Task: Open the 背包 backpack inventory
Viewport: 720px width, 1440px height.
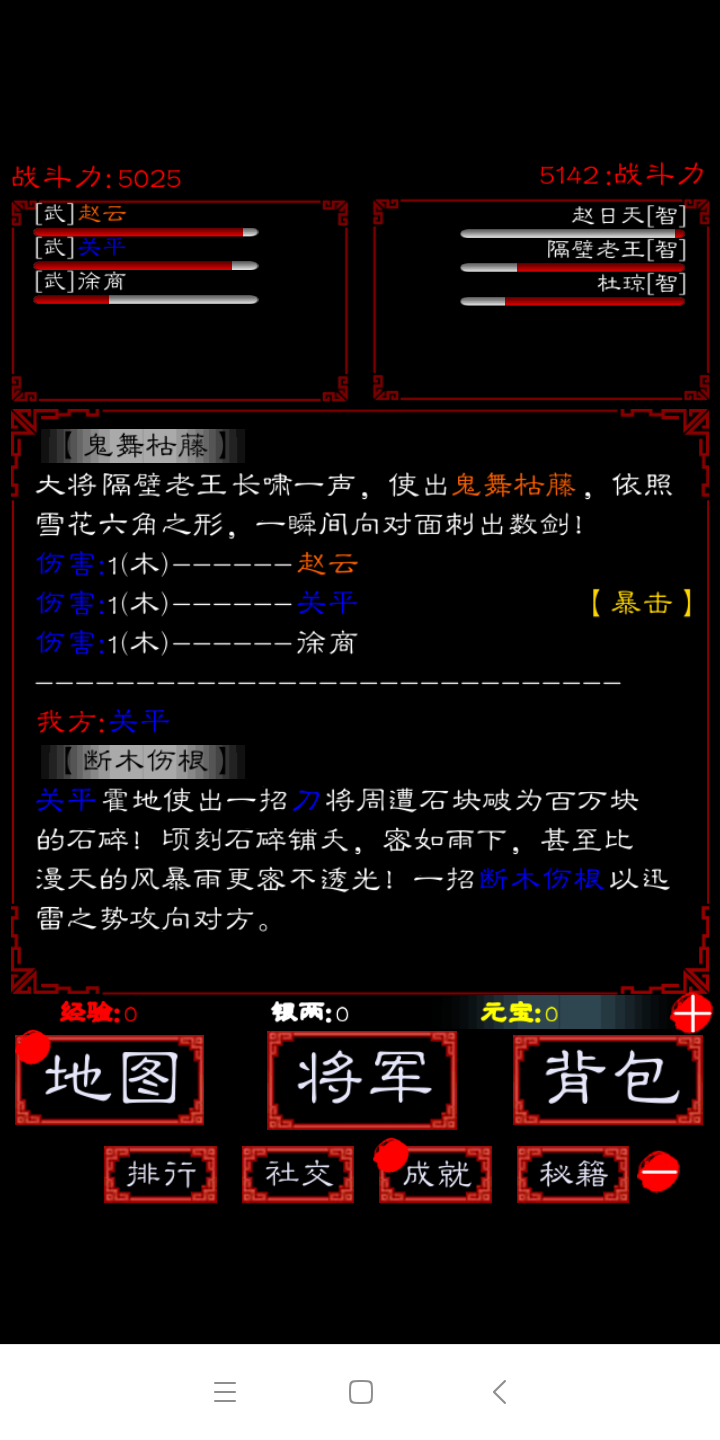Action: tap(607, 1079)
